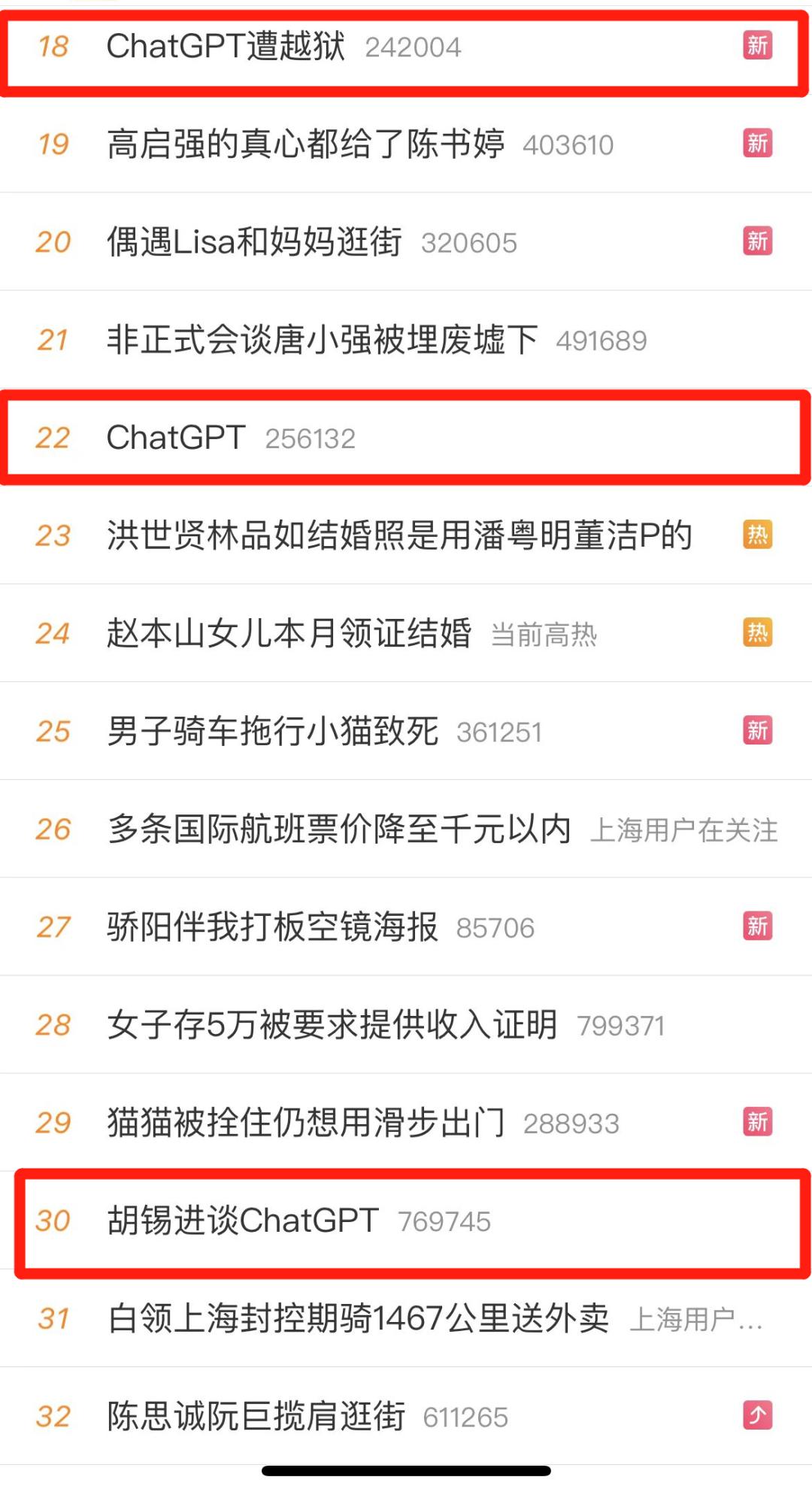Click the 热 badge beside 洪世贤林品如结婚照 topic
The width and height of the screenshot is (812, 1492).
(758, 535)
